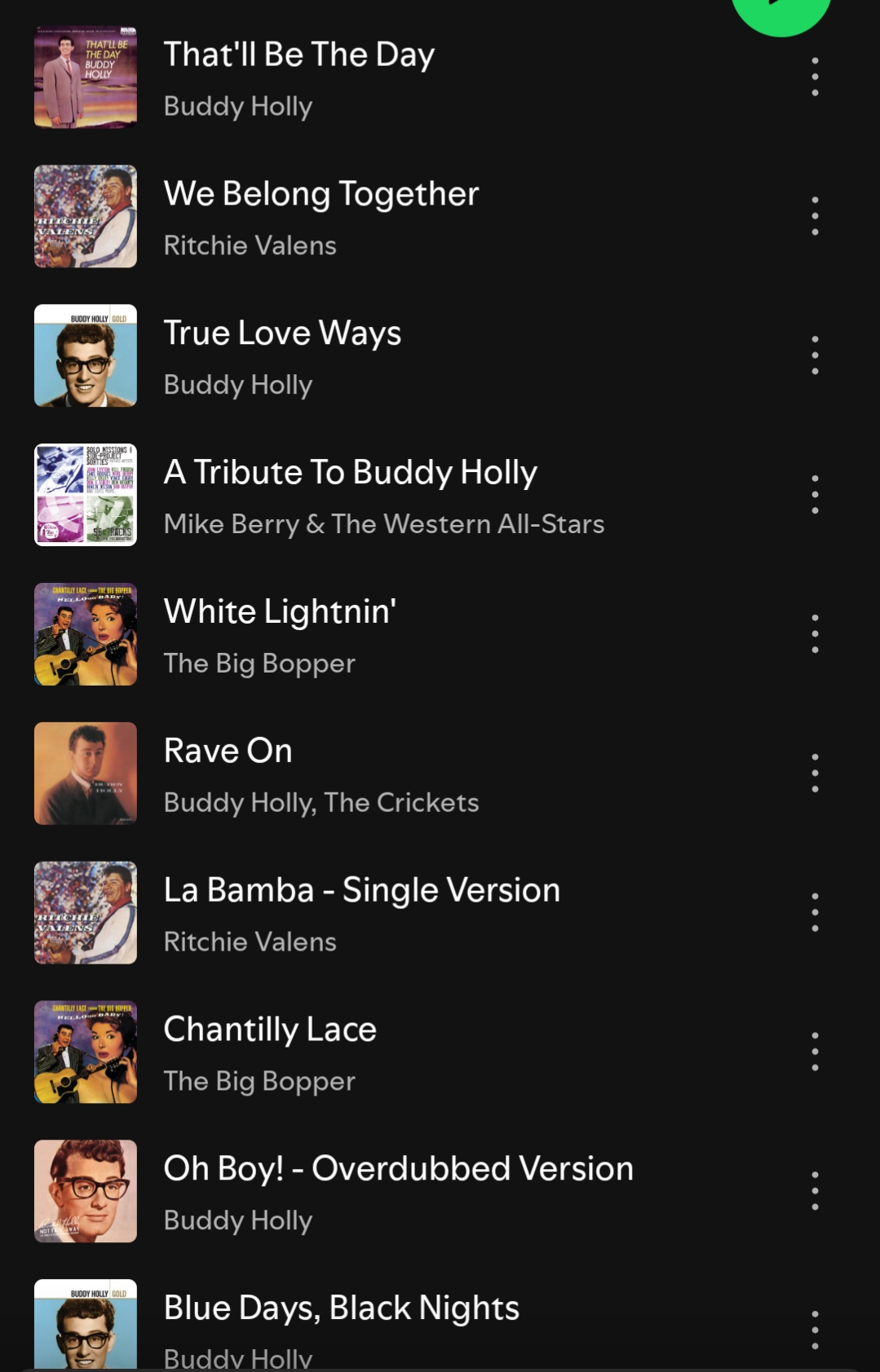Open more options for That'll Be The Day
This screenshot has width=880, height=1372.
[815, 77]
